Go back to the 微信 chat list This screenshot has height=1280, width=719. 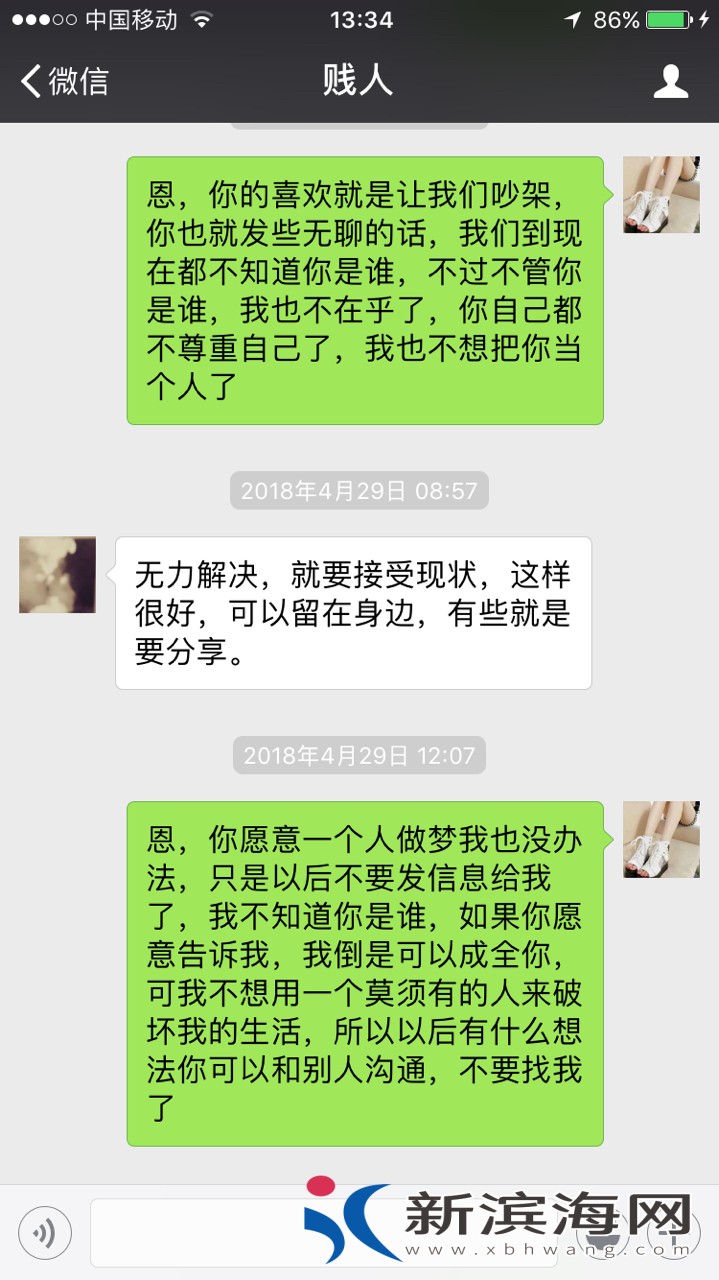click(64, 81)
